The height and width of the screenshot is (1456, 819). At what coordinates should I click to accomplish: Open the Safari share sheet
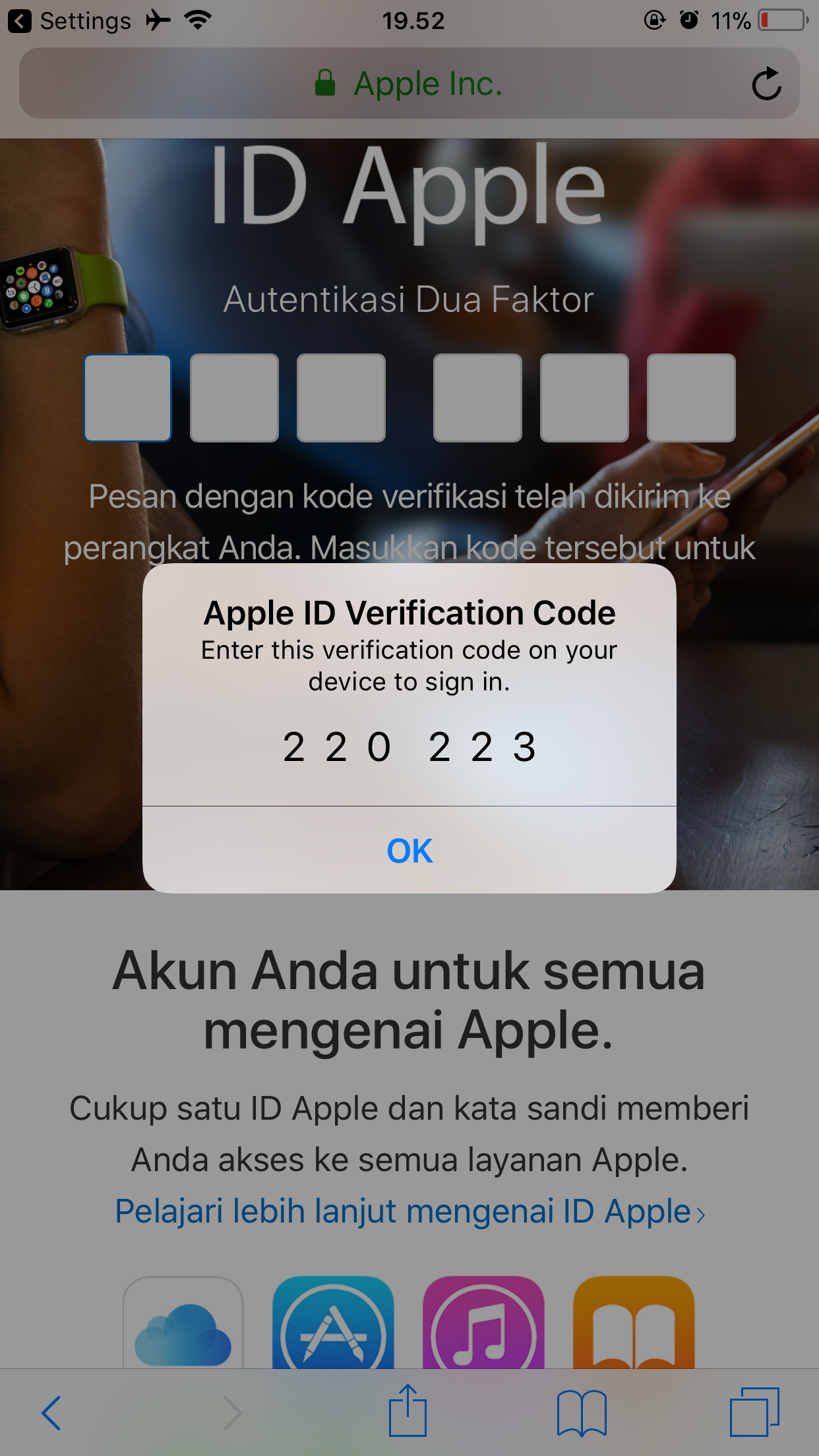(408, 1410)
